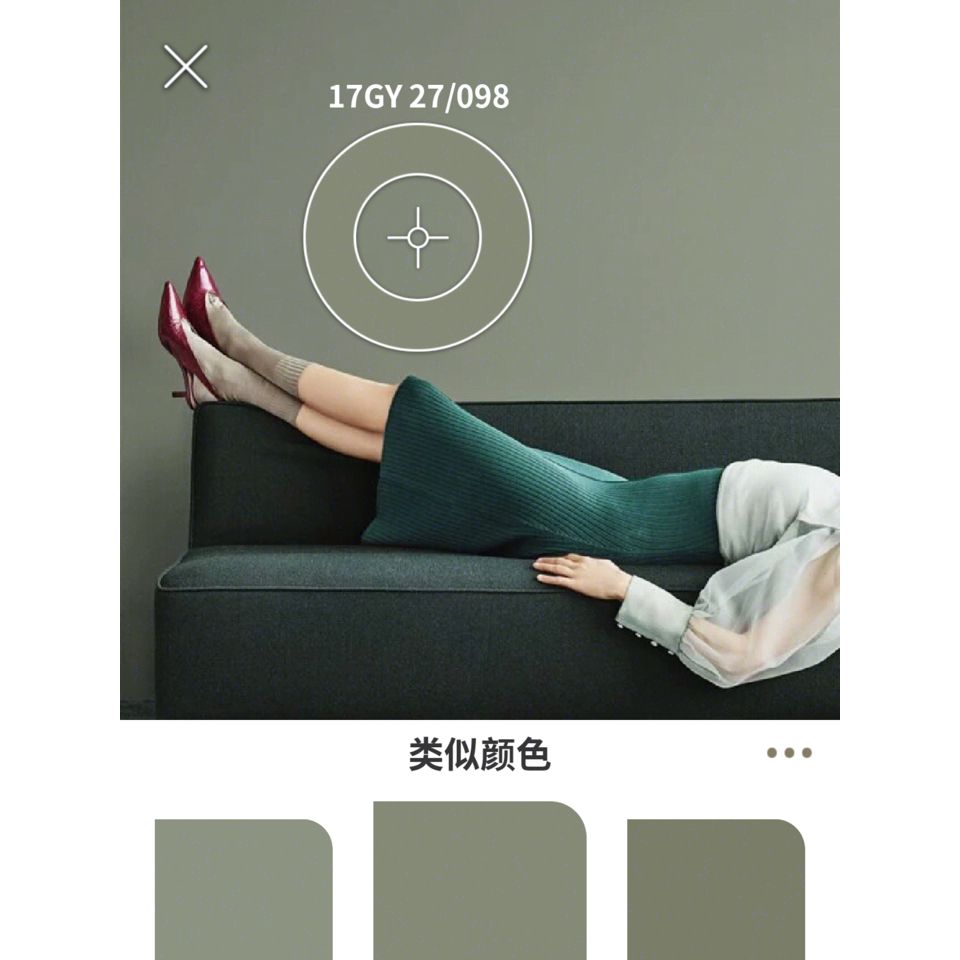
Task: Open the three-dot more options menu
Action: 789,753
